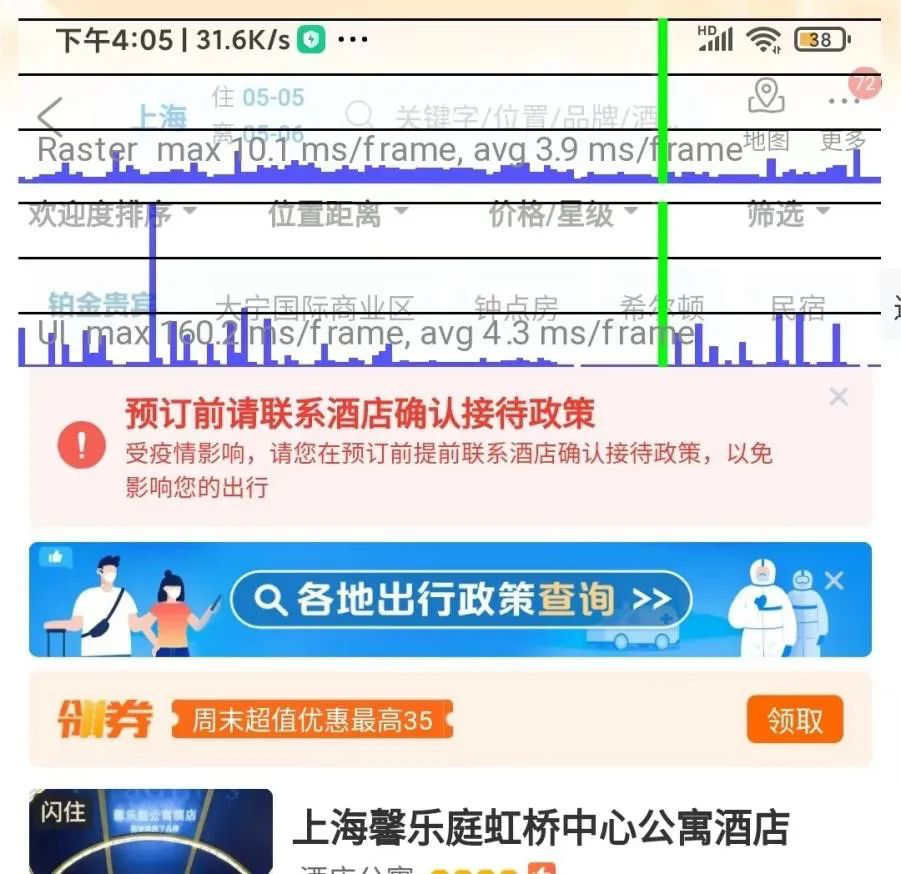Open the check-in date picker 05-05

pyautogui.click(x=258, y=98)
